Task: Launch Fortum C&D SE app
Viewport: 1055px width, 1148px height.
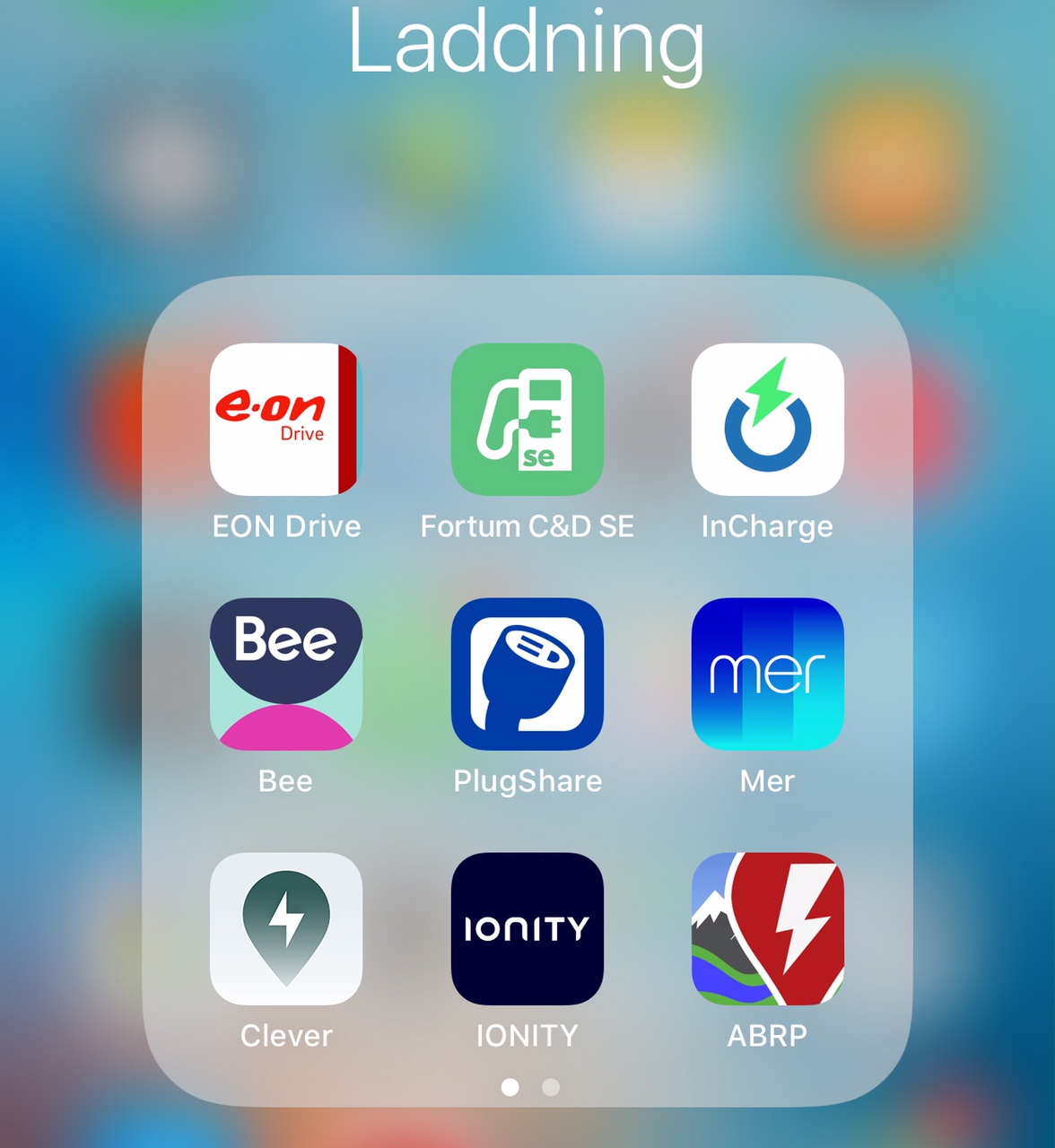Action: click(527, 419)
